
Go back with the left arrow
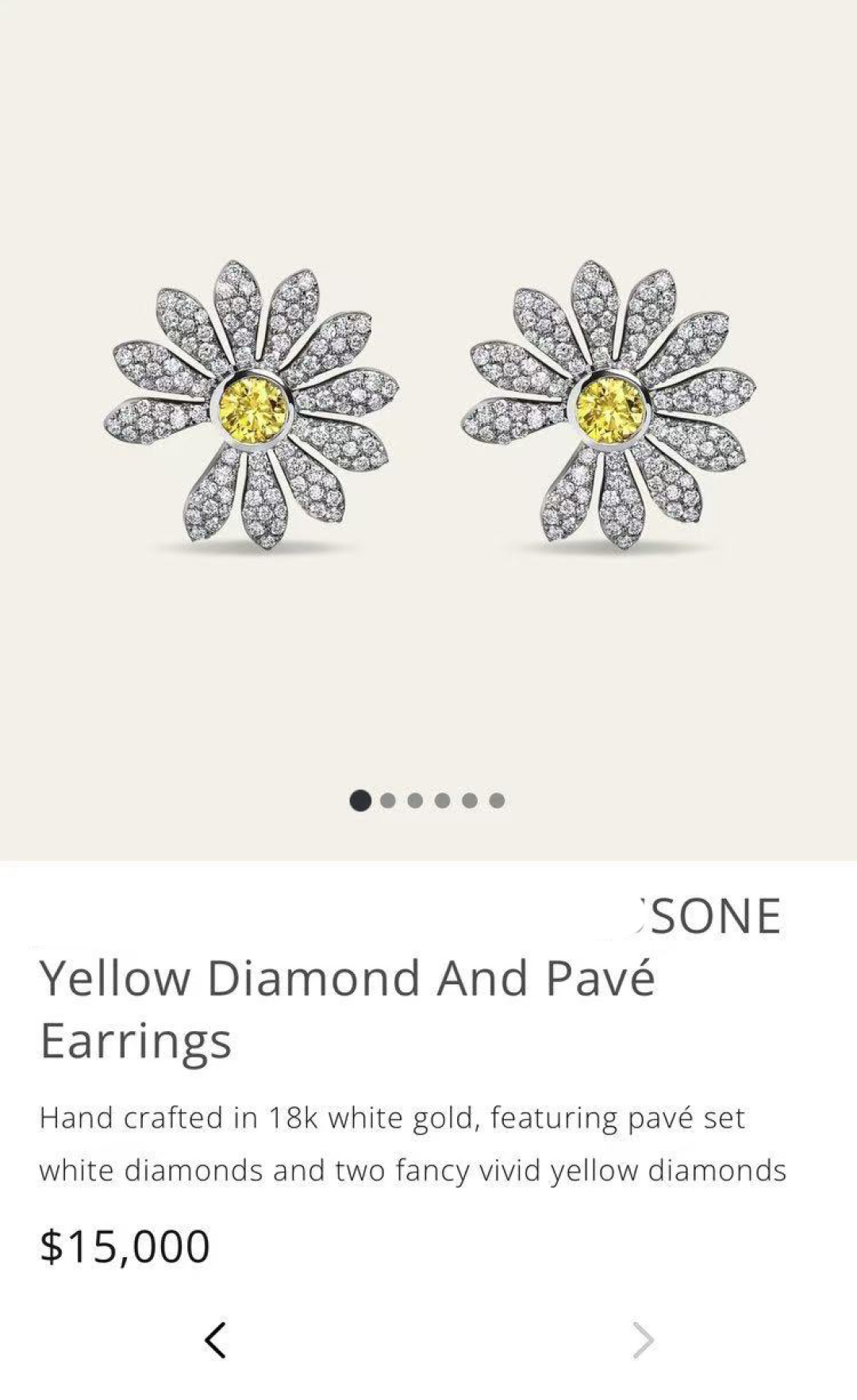(215, 1340)
